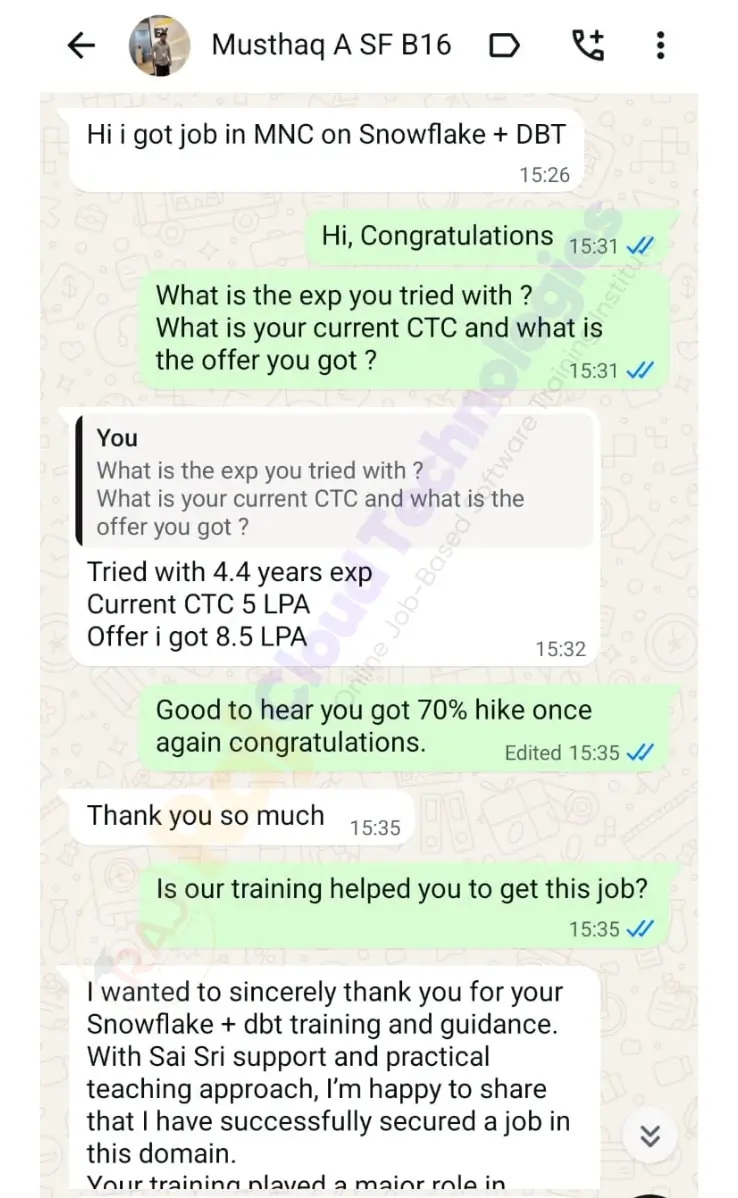Open contact info for Musthaq A SF B16
This screenshot has width=738, height=1198.
[x=331, y=45]
